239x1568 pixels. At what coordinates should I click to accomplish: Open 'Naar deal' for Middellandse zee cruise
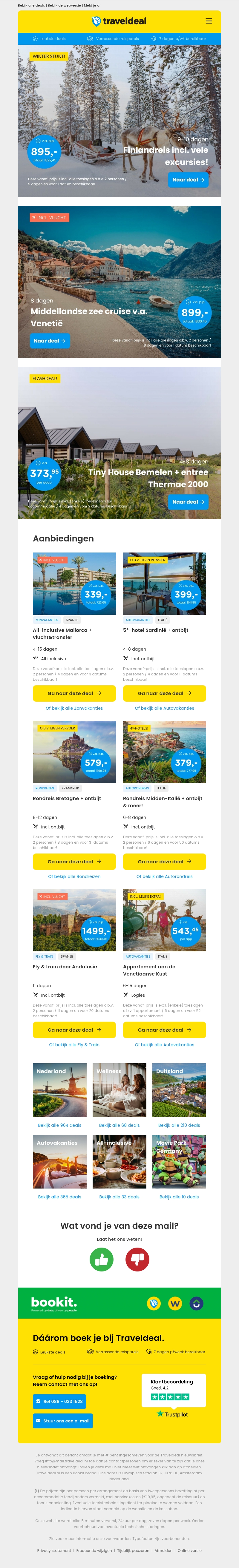[x=50, y=341]
